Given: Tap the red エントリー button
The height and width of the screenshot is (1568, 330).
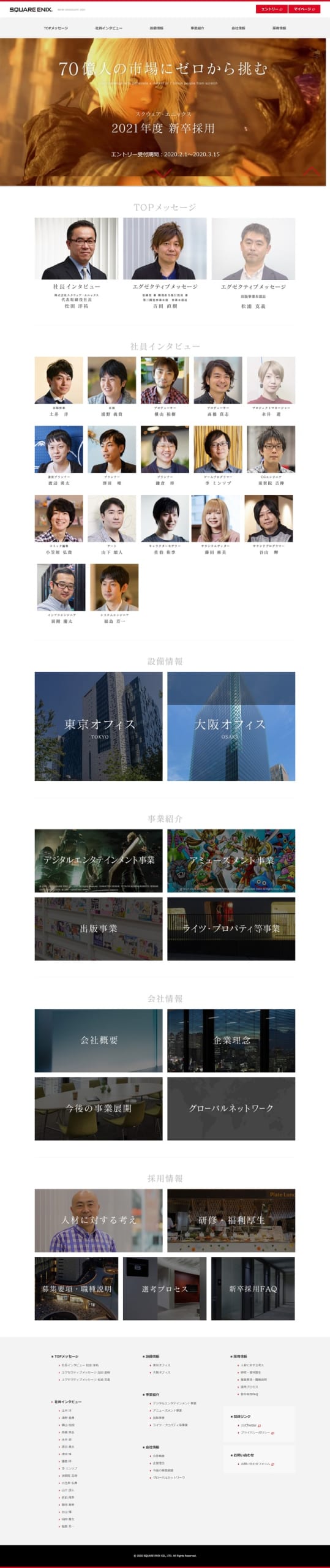Looking at the screenshot, I should pyautogui.click(x=271, y=9).
